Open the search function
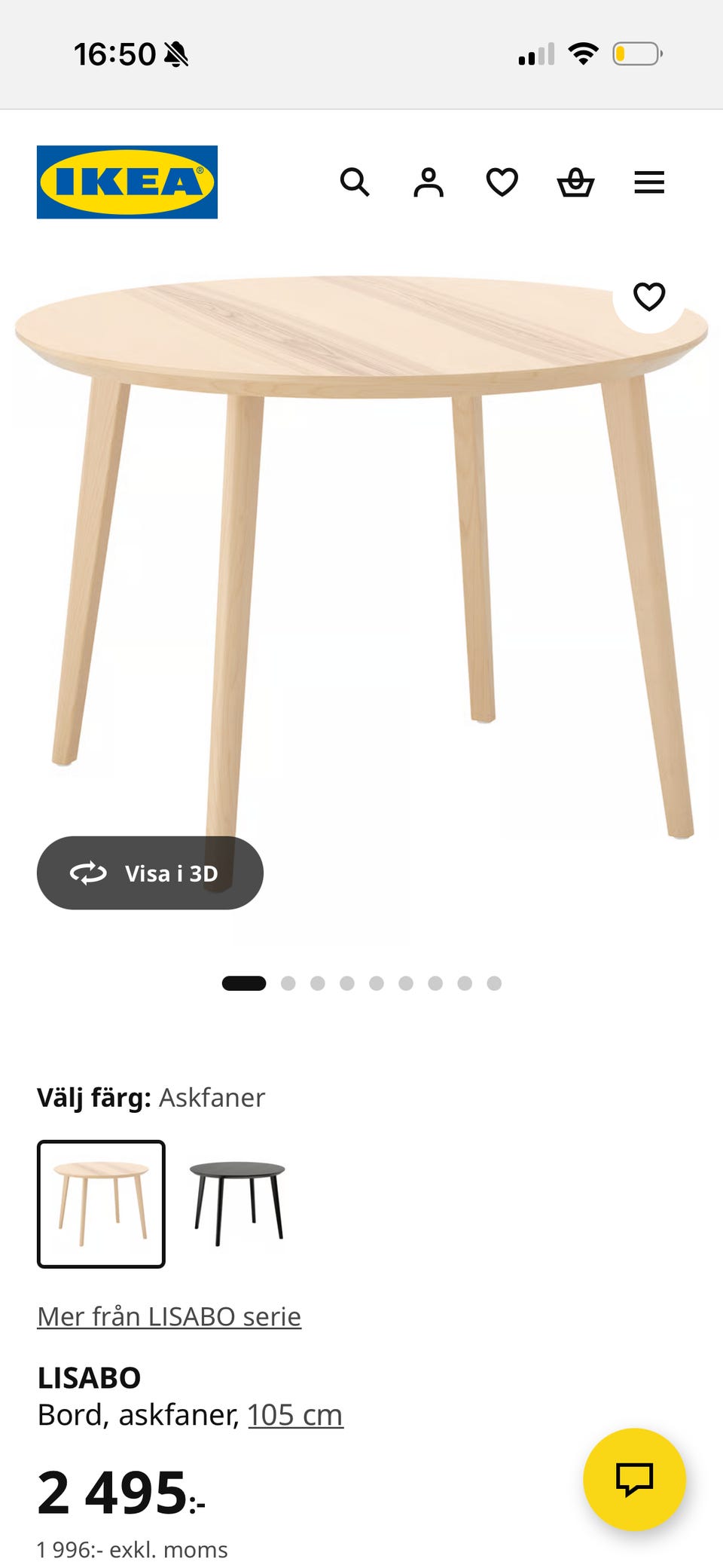Viewport: 723px width, 1568px height. (355, 182)
